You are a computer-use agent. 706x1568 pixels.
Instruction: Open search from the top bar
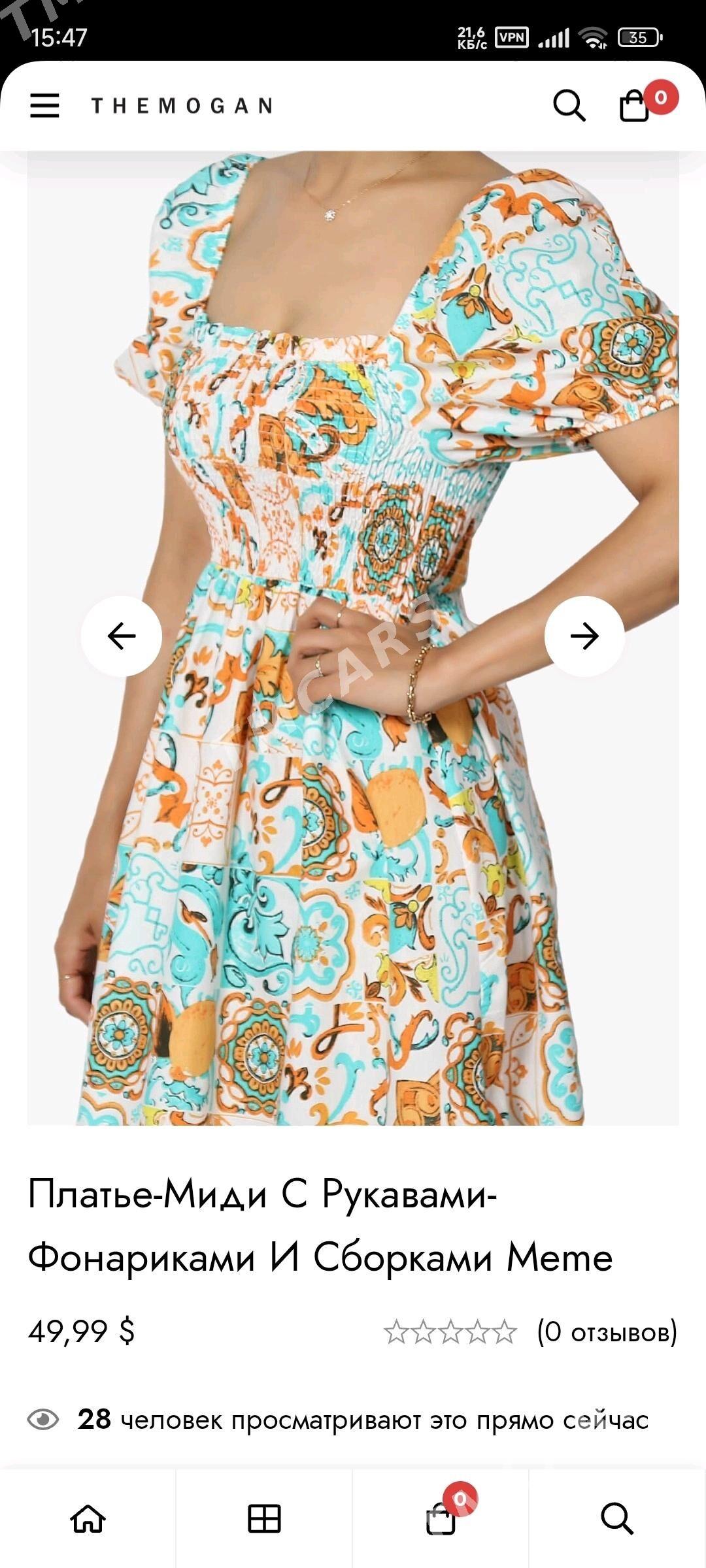click(x=569, y=105)
